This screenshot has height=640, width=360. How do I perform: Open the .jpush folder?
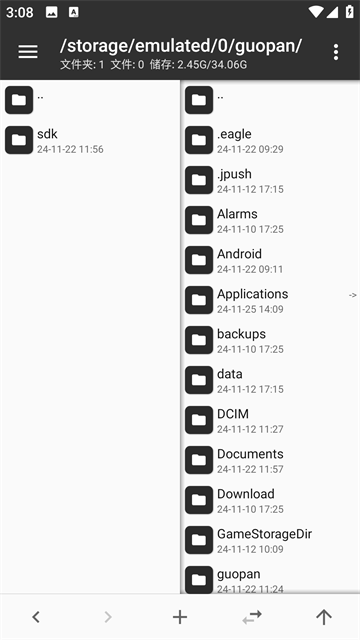coord(270,180)
